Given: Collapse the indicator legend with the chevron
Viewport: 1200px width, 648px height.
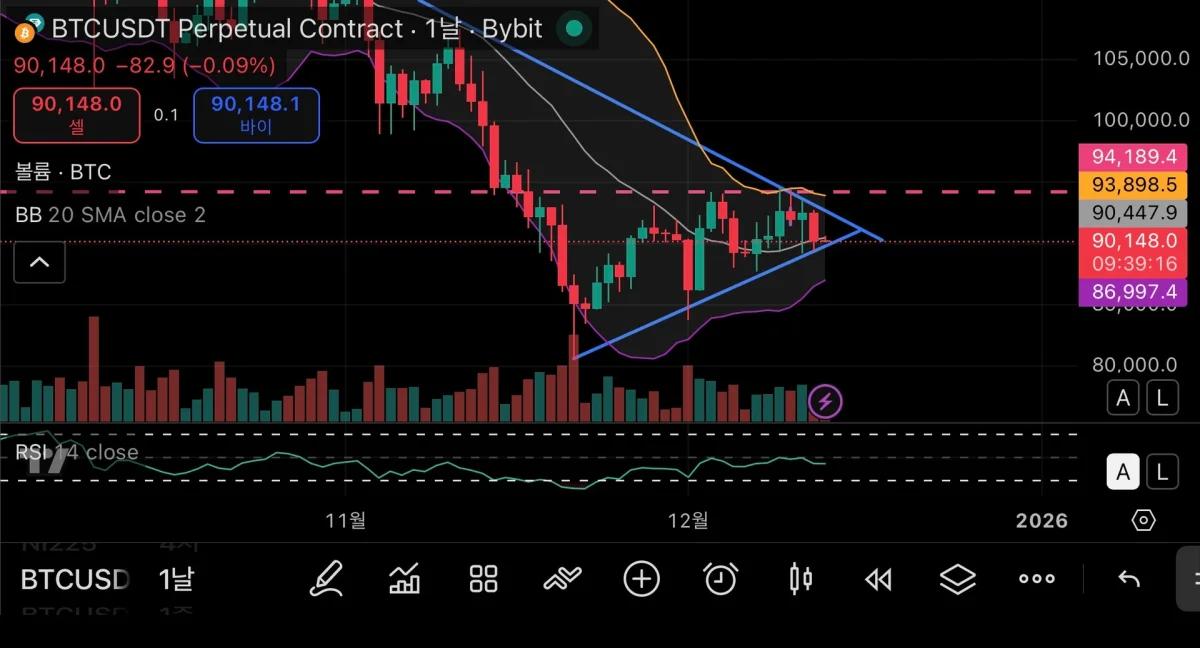Looking at the screenshot, I should (39, 263).
